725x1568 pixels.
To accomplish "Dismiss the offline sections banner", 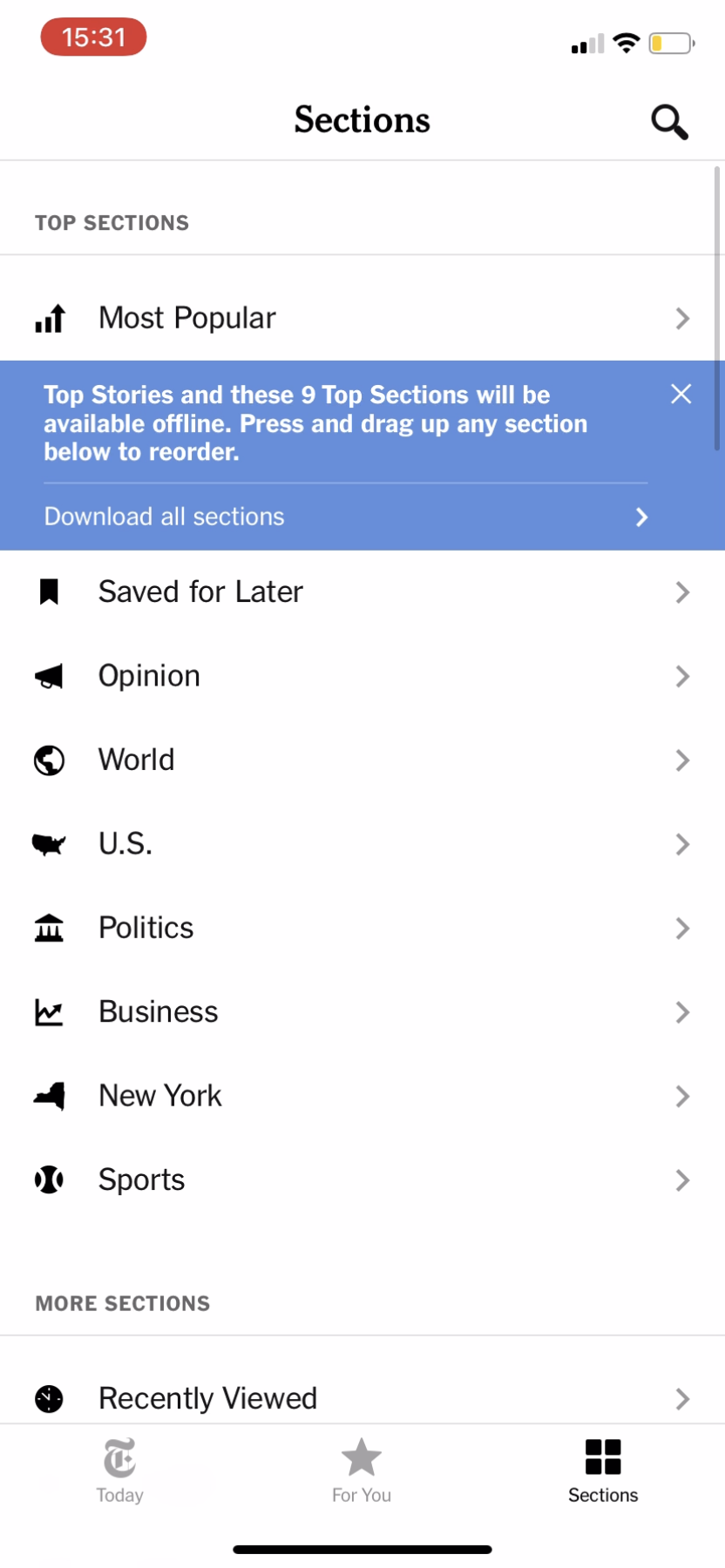I will [x=681, y=394].
